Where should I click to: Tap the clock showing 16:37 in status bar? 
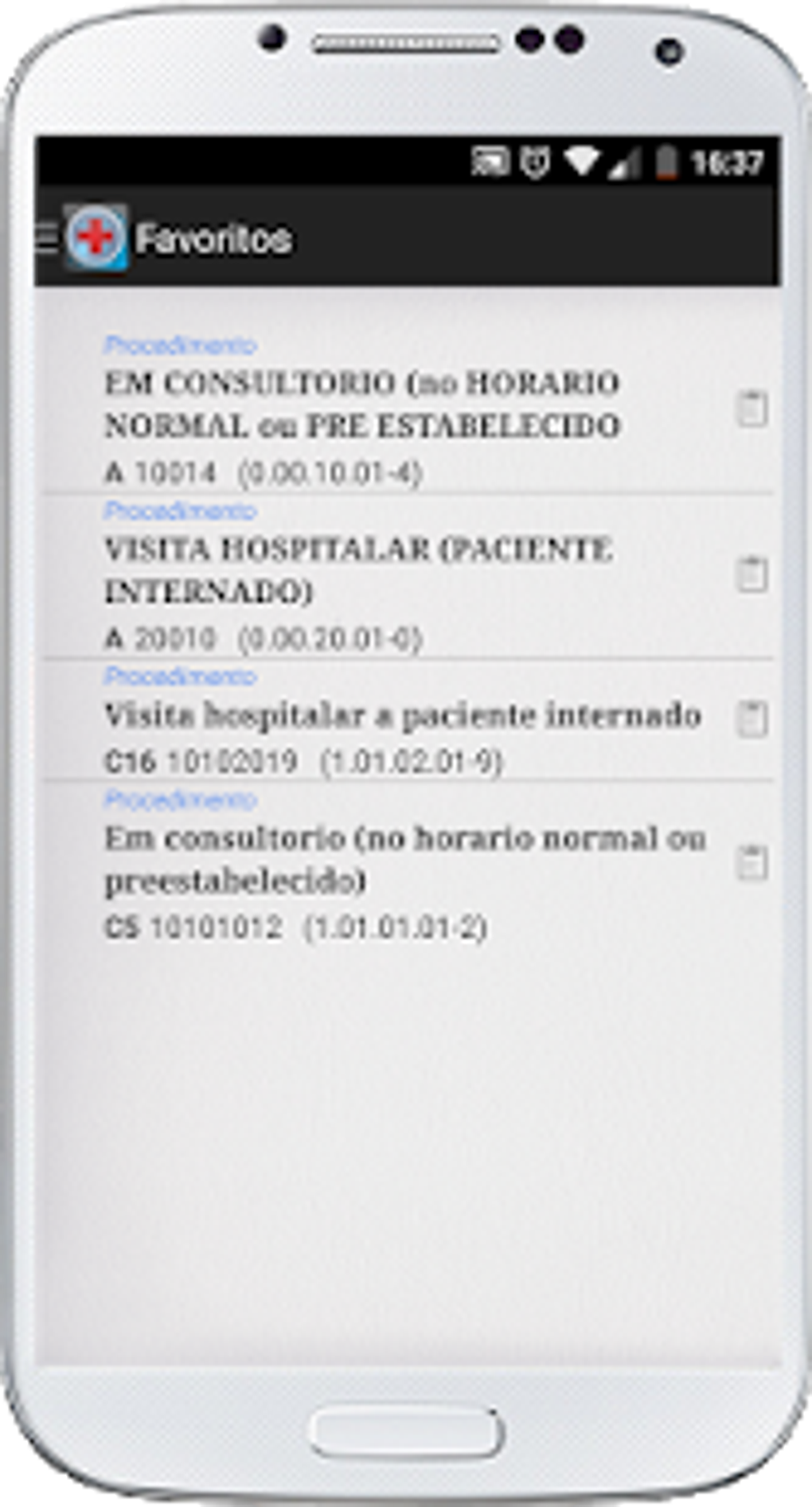tap(727, 161)
